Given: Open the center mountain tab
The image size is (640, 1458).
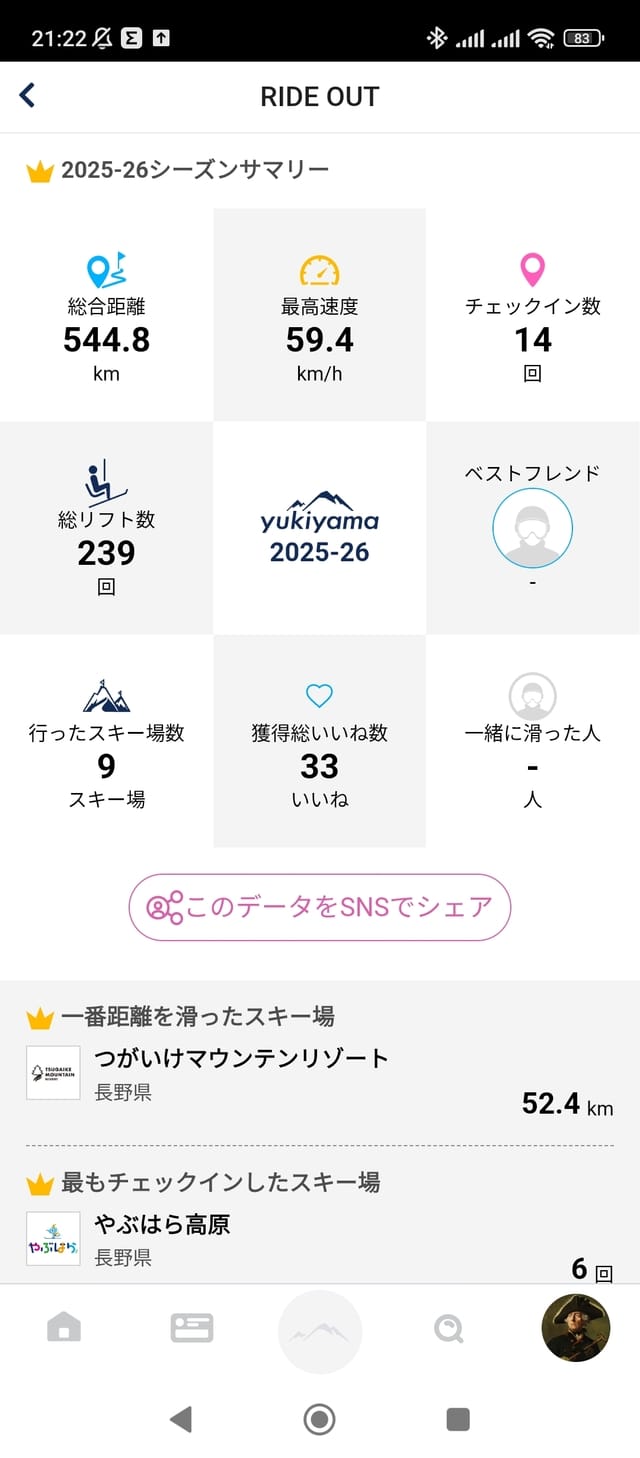Looking at the screenshot, I should (320, 1331).
